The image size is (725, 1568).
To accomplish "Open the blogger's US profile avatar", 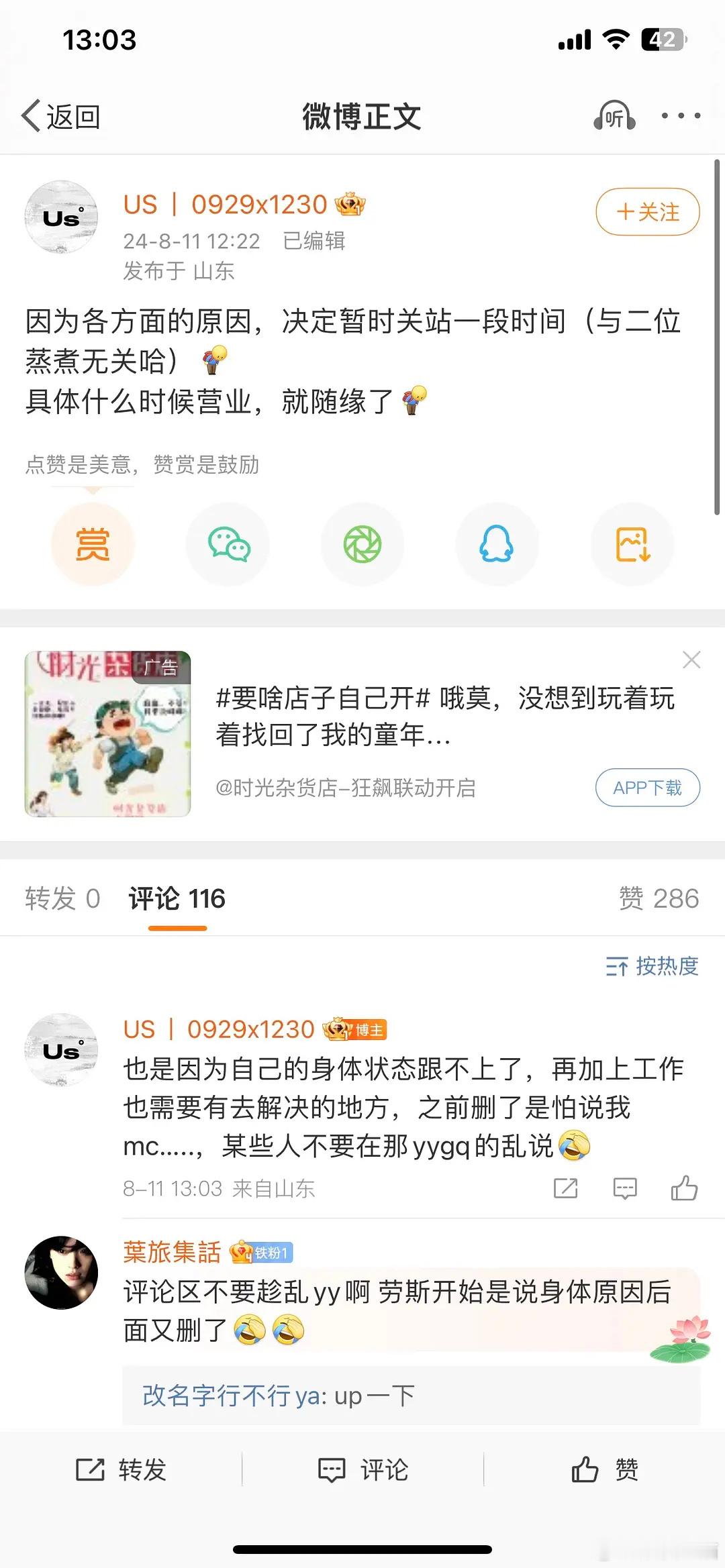I will coord(60,217).
